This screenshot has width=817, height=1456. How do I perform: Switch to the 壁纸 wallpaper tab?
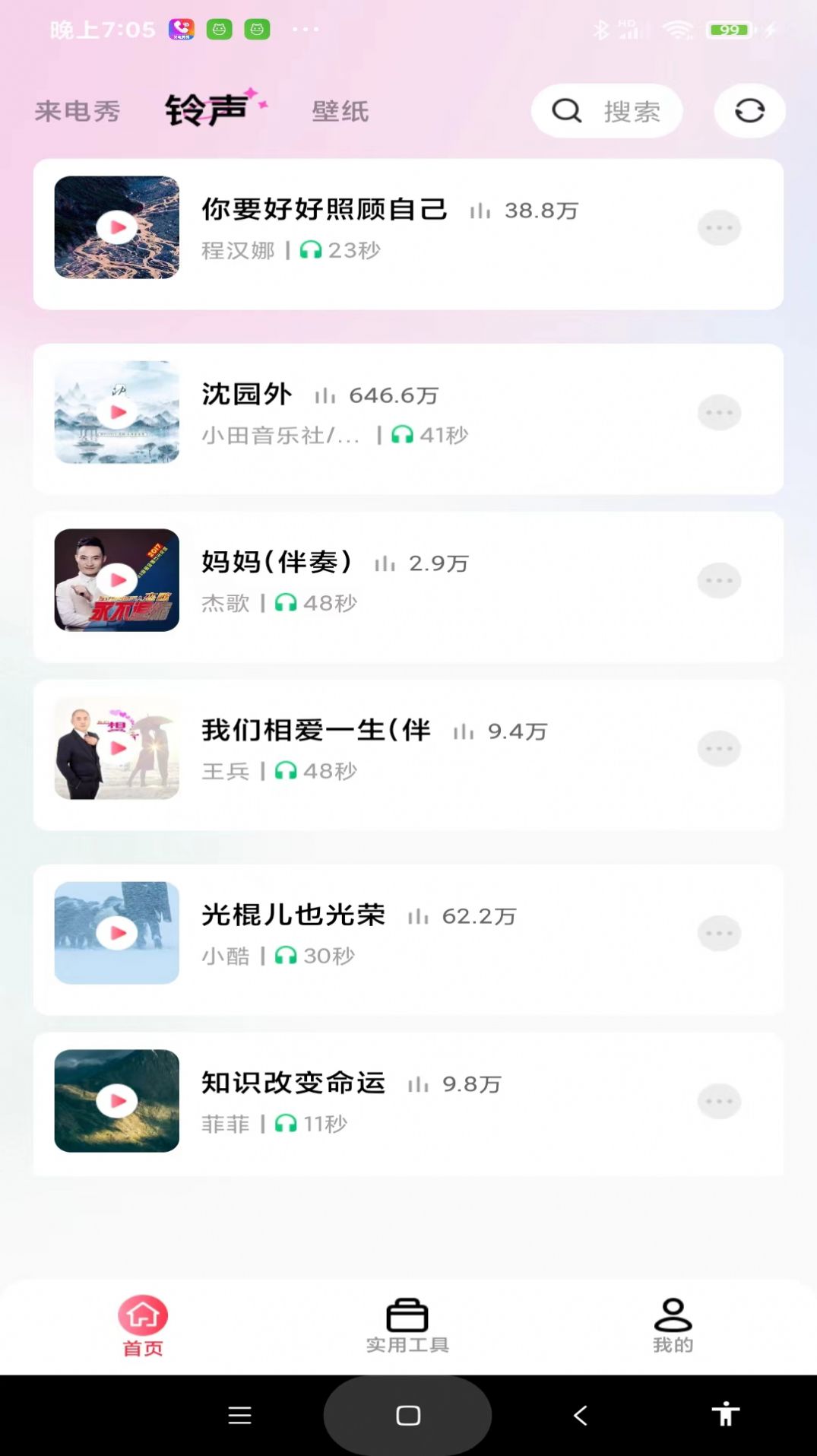click(x=340, y=111)
